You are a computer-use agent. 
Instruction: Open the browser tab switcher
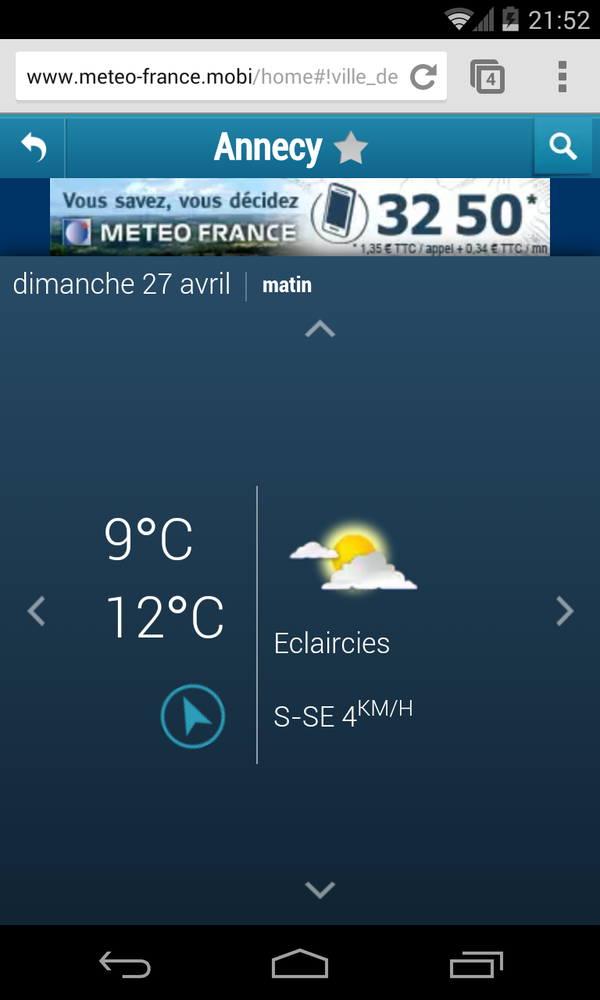click(488, 77)
